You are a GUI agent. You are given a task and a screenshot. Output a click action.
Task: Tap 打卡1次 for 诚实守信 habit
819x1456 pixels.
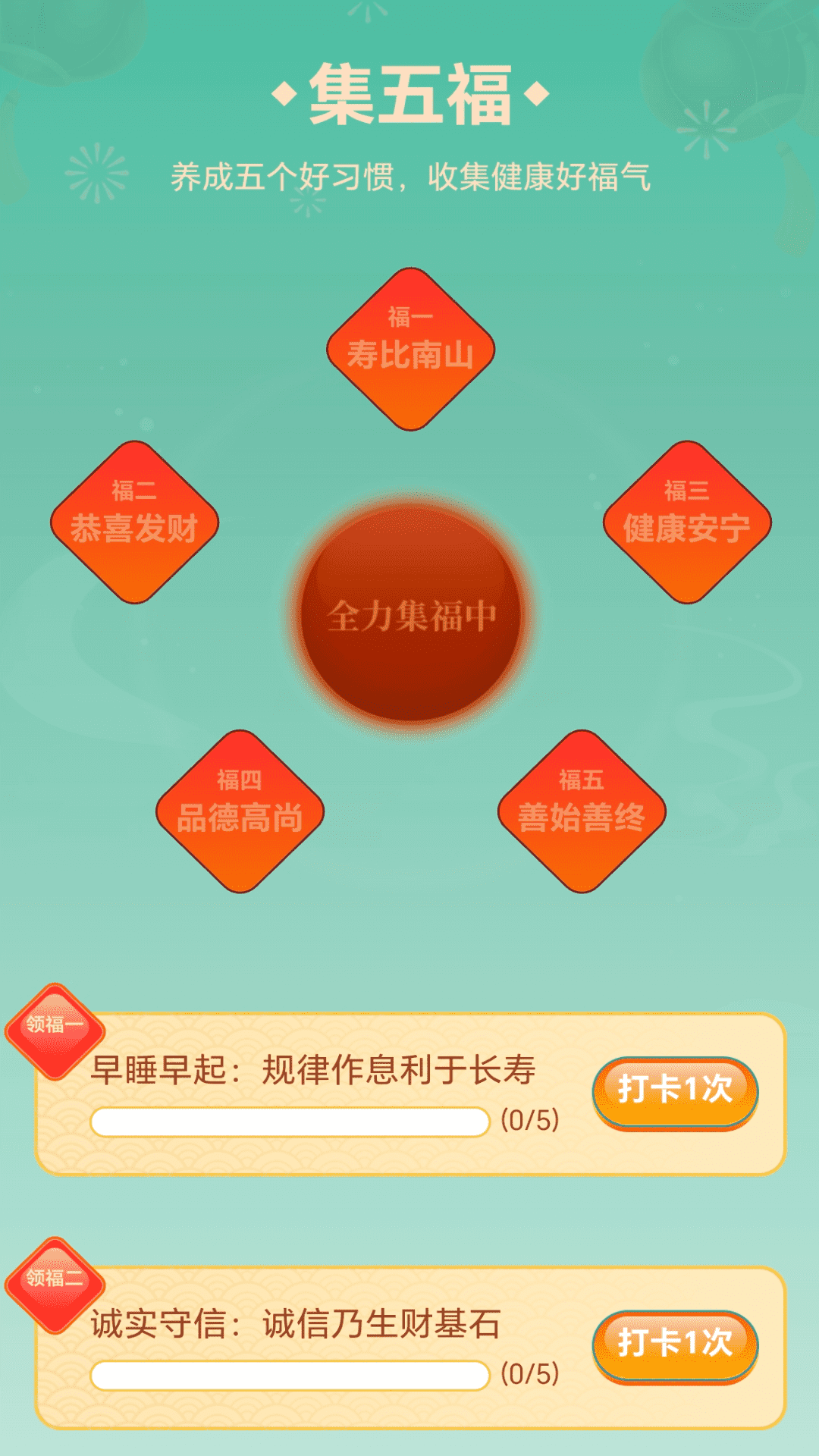675,1342
